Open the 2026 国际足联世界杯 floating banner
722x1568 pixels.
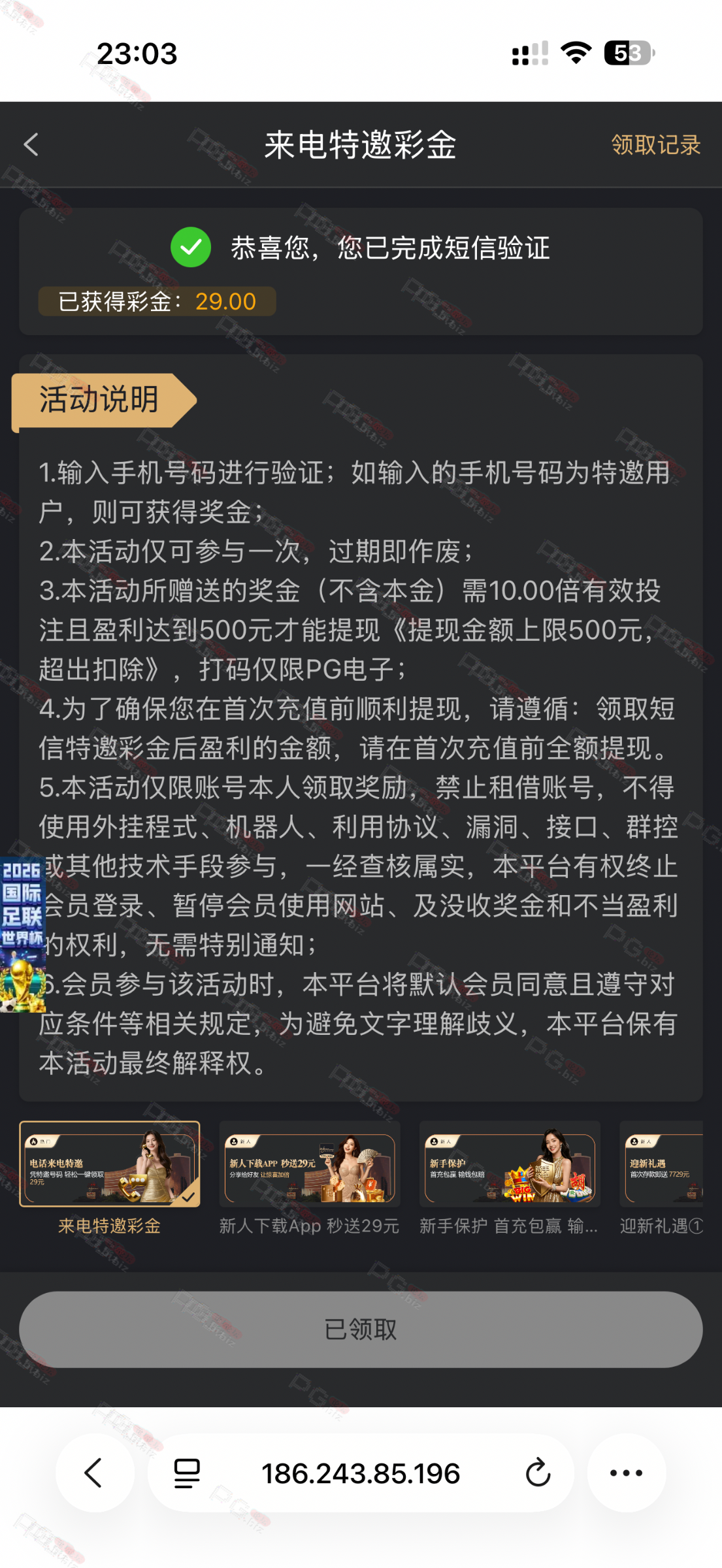[x=22, y=934]
